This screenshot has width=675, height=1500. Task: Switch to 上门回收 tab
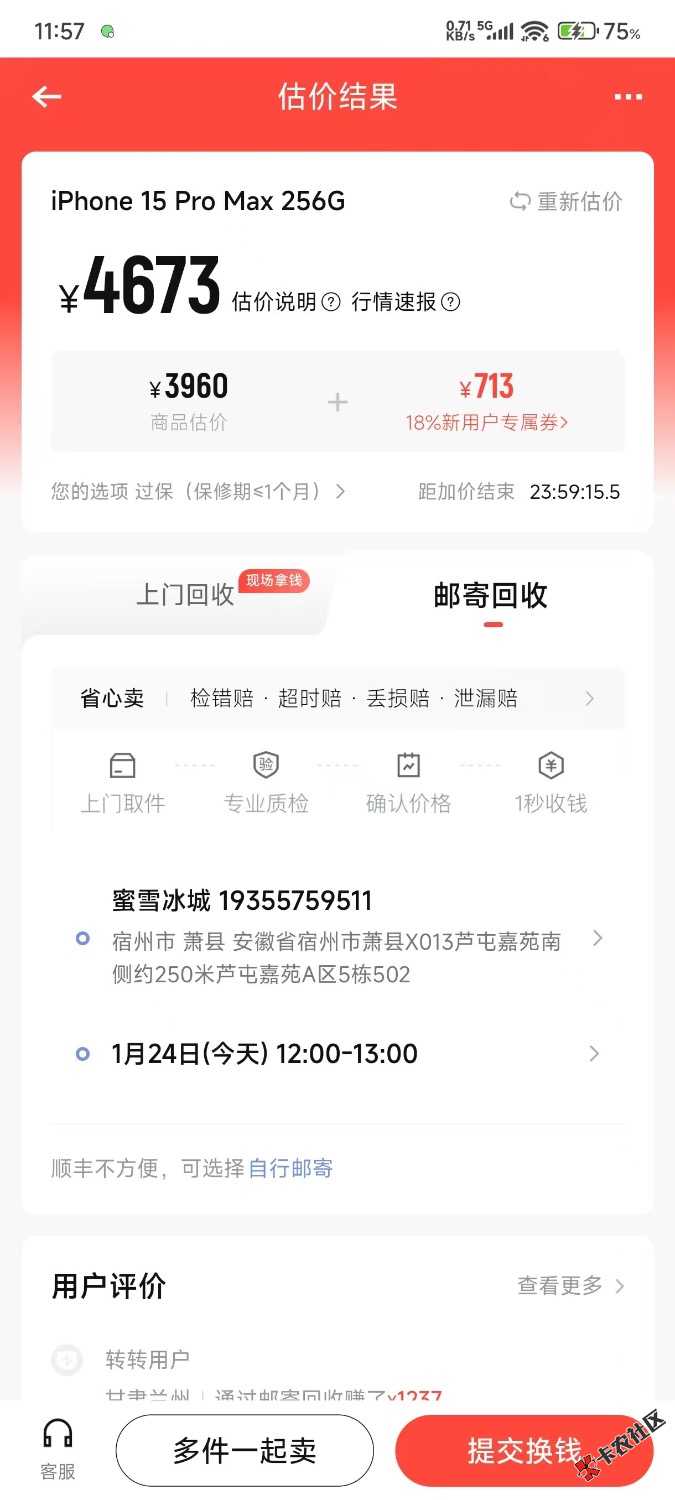[x=186, y=595]
